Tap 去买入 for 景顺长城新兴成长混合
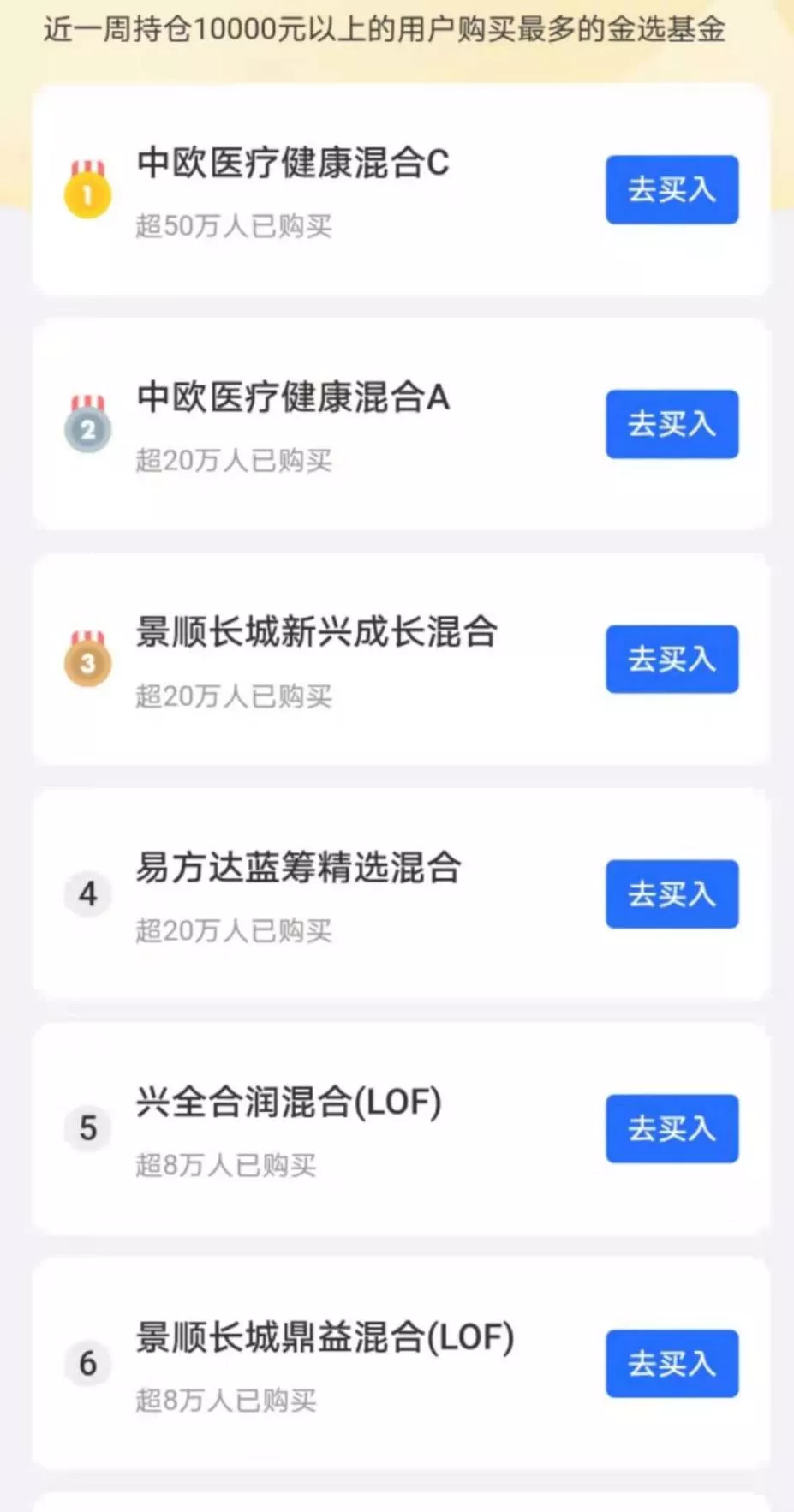 pyautogui.click(x=672, y=659)
